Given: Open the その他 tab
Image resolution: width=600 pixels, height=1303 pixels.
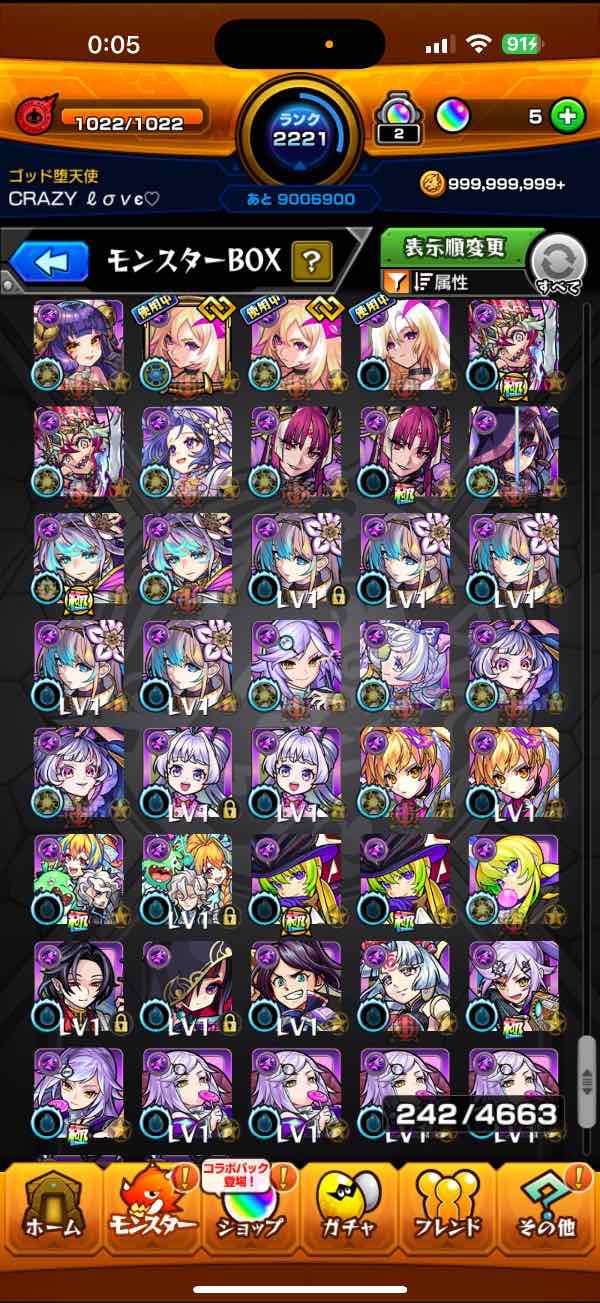Looking at the screenshot, I should 546,1208.
